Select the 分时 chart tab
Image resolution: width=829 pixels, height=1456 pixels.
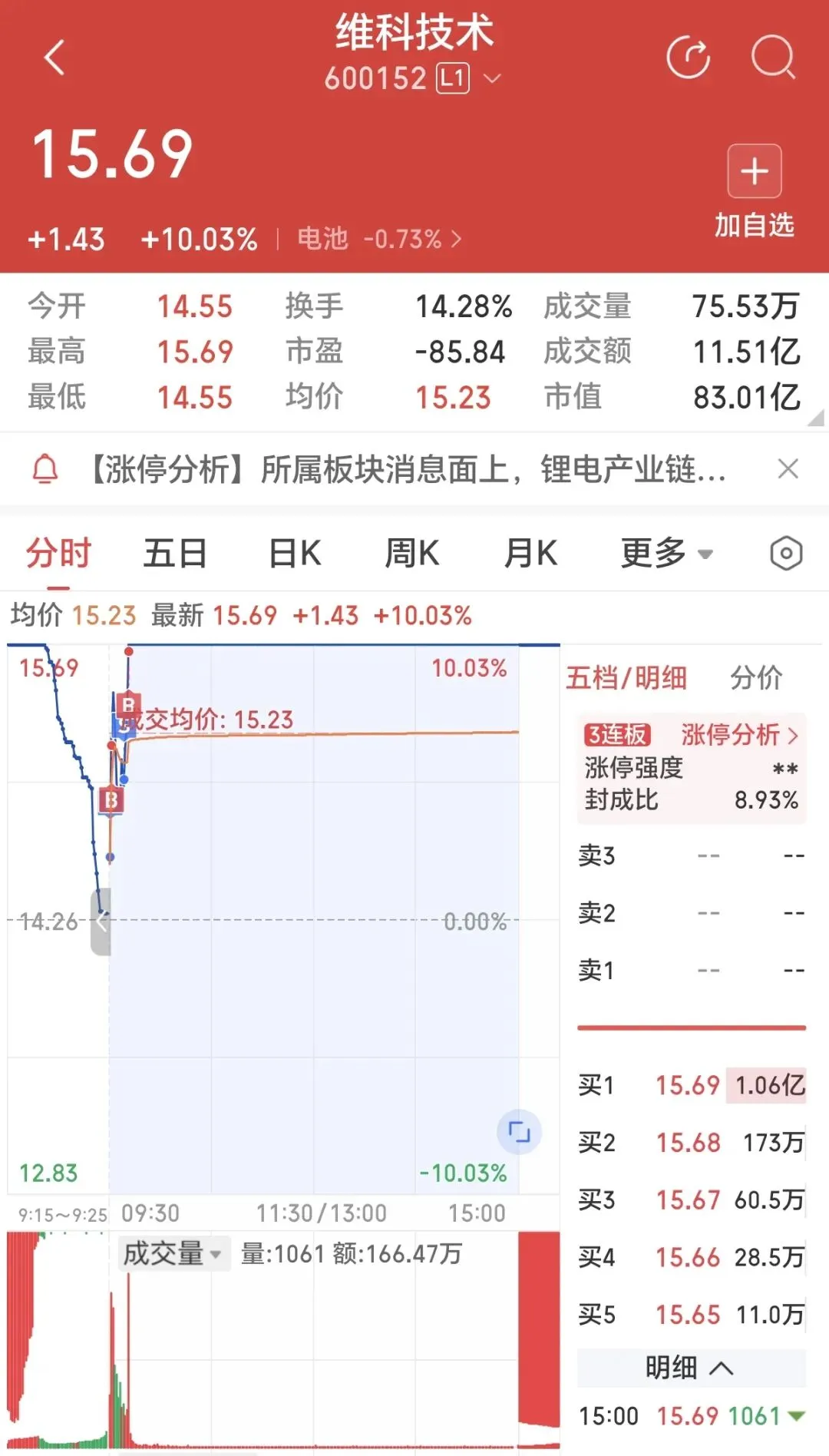coord(58,553)
